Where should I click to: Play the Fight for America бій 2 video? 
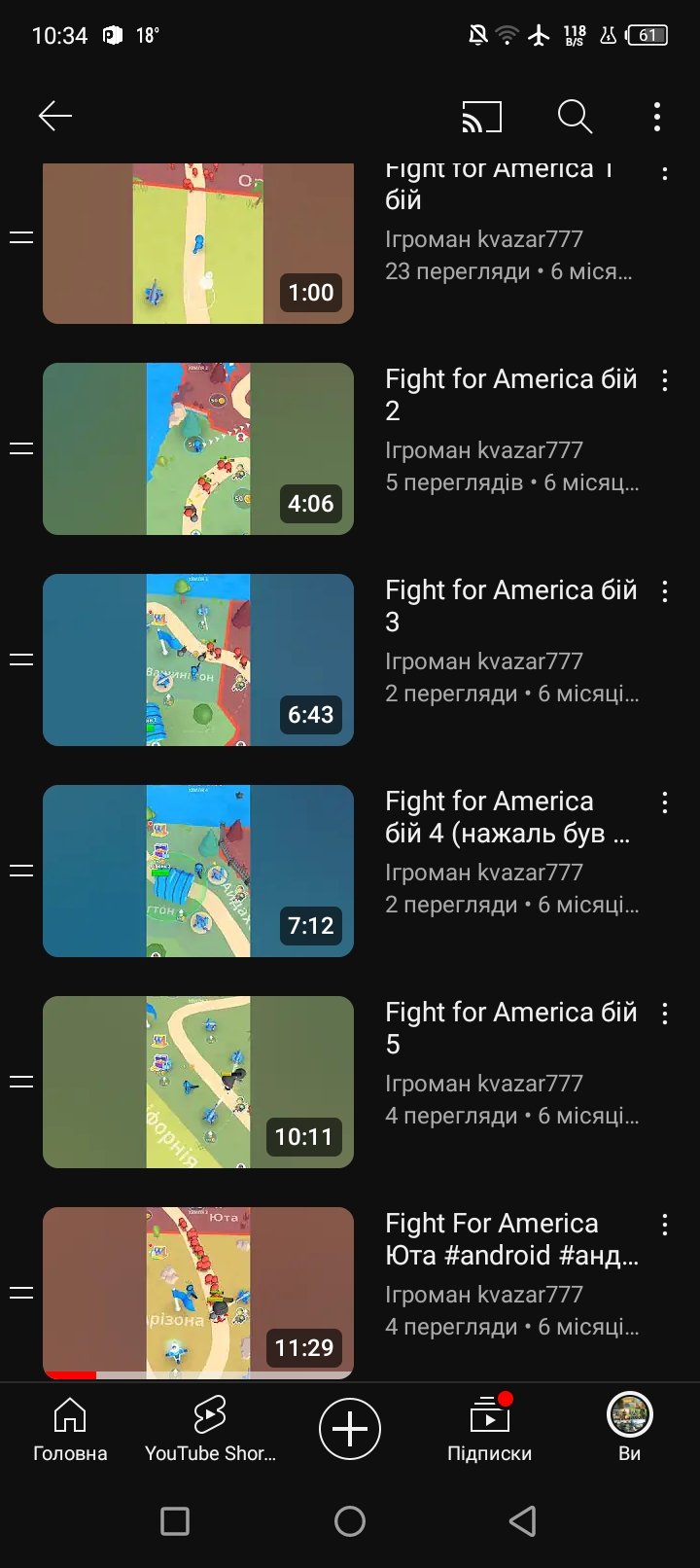(198, 448)
